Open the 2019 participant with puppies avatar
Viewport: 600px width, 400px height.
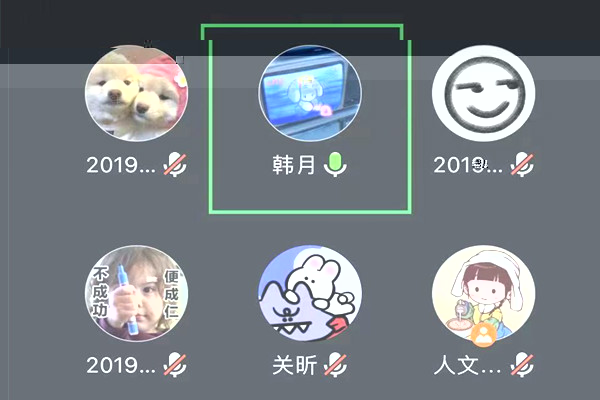(136, 97)
